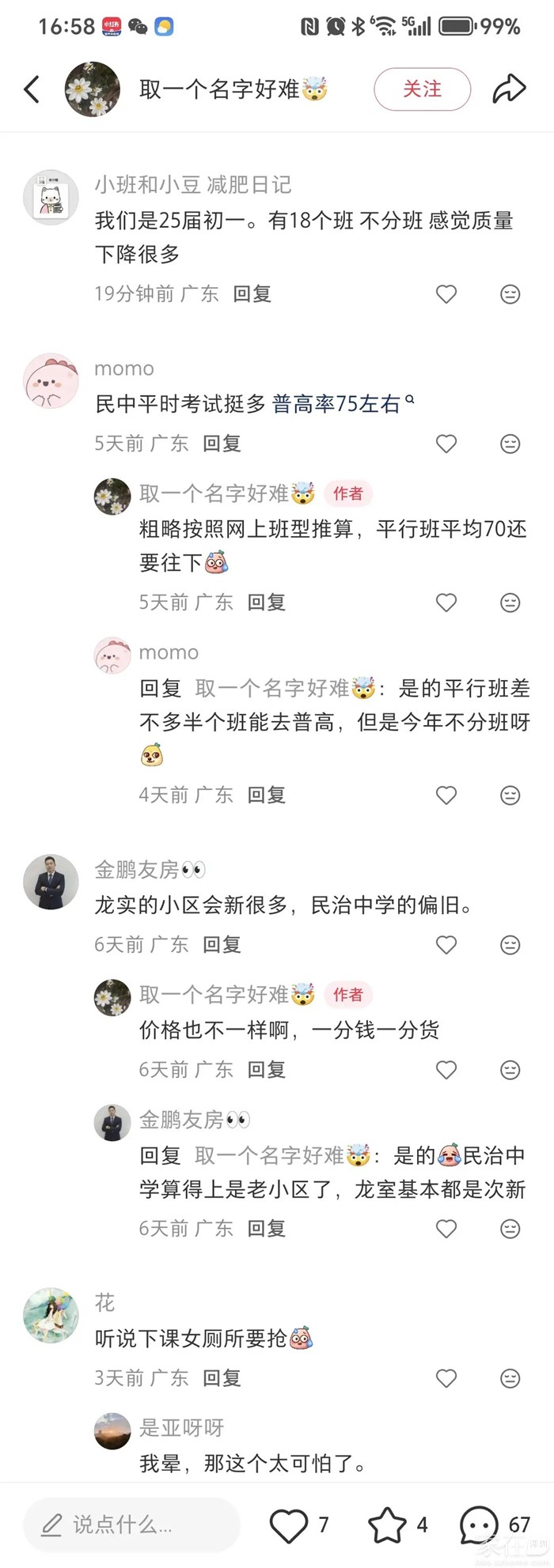The image size is (554, 1568).
Task: Open 金鹏友房's profile avatar
Action: tap(51, 882)
